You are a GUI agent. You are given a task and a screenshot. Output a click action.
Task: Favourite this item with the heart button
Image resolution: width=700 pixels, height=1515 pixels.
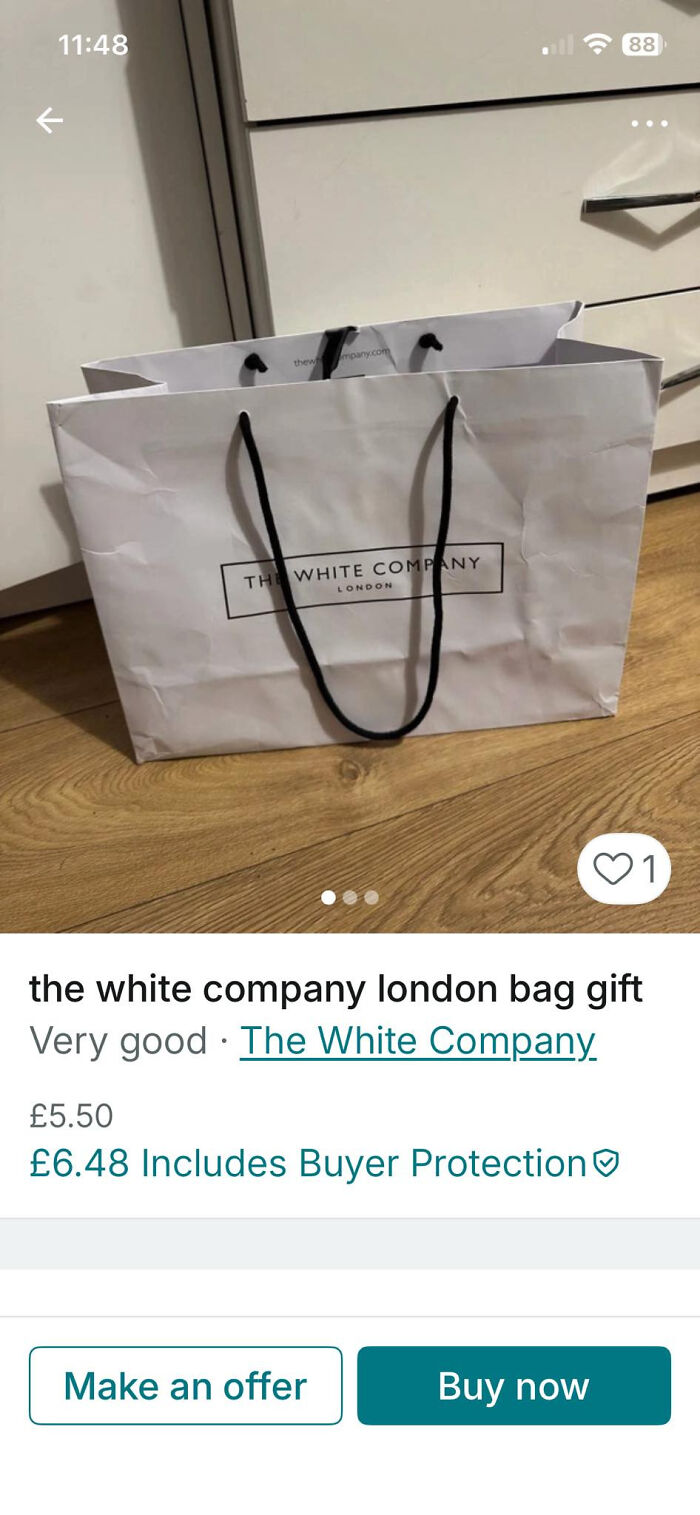coord(623,869)
